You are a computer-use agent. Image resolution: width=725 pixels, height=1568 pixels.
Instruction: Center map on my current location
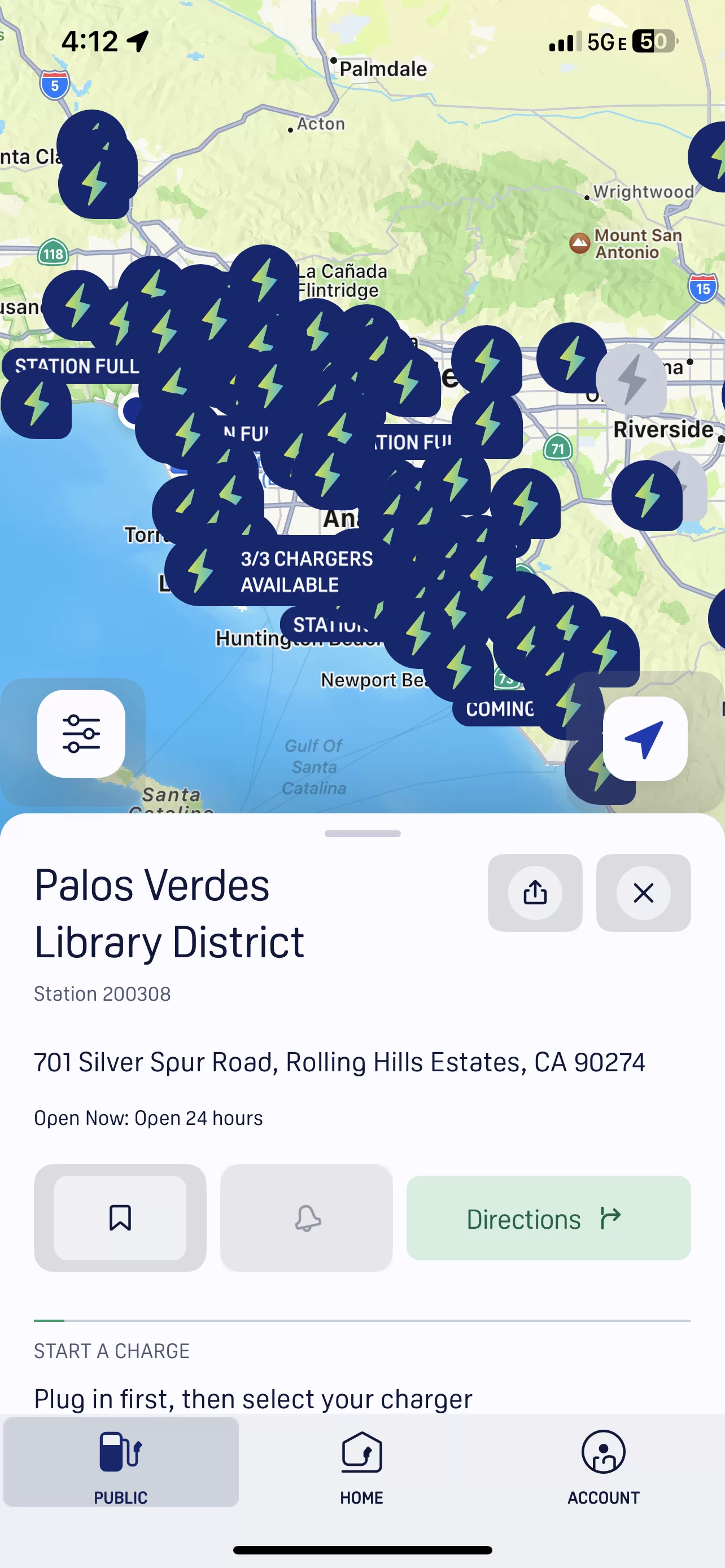(645, 738)
